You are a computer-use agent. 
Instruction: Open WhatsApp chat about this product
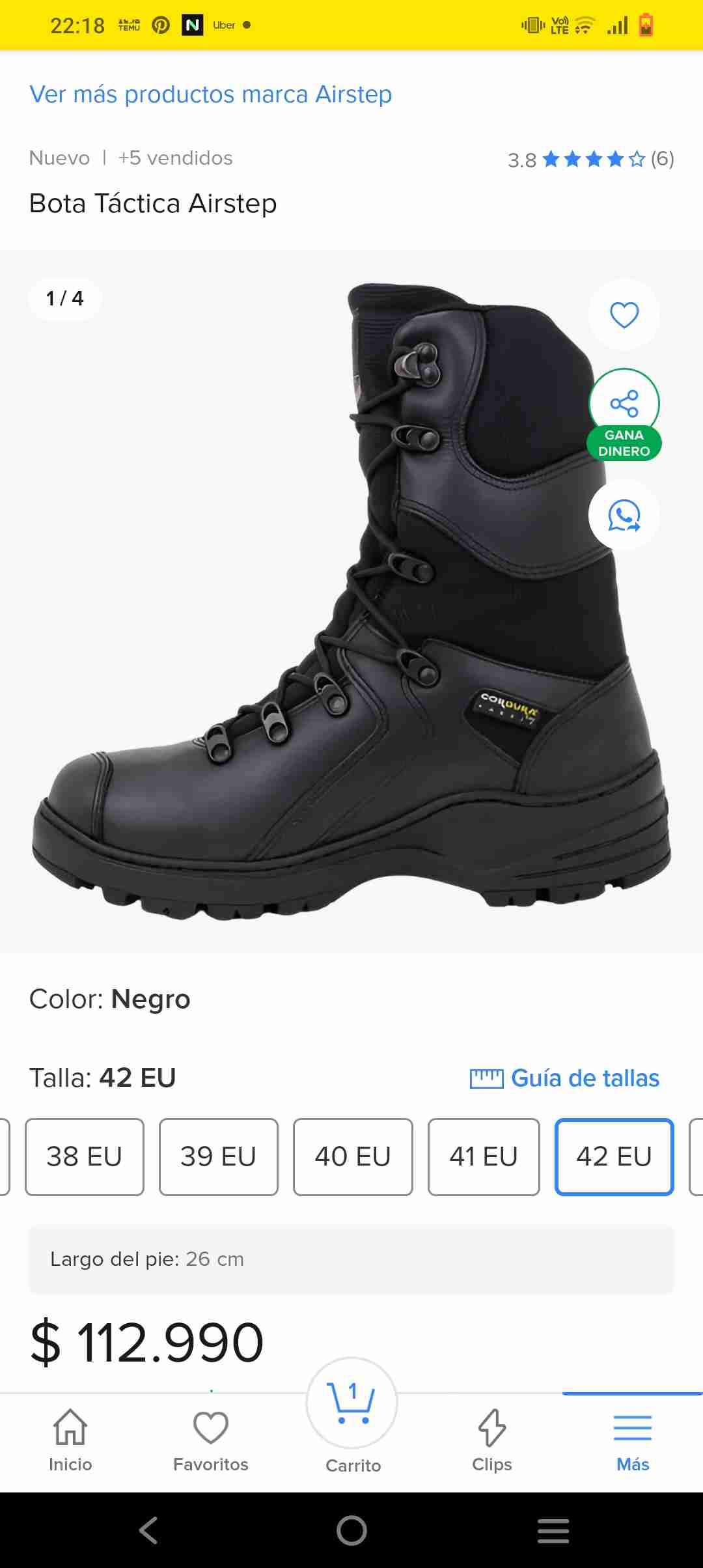(624, 515)
